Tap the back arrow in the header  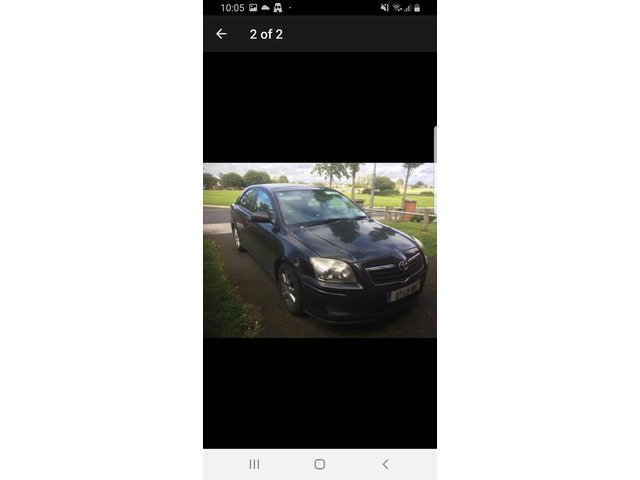point(221,34)
